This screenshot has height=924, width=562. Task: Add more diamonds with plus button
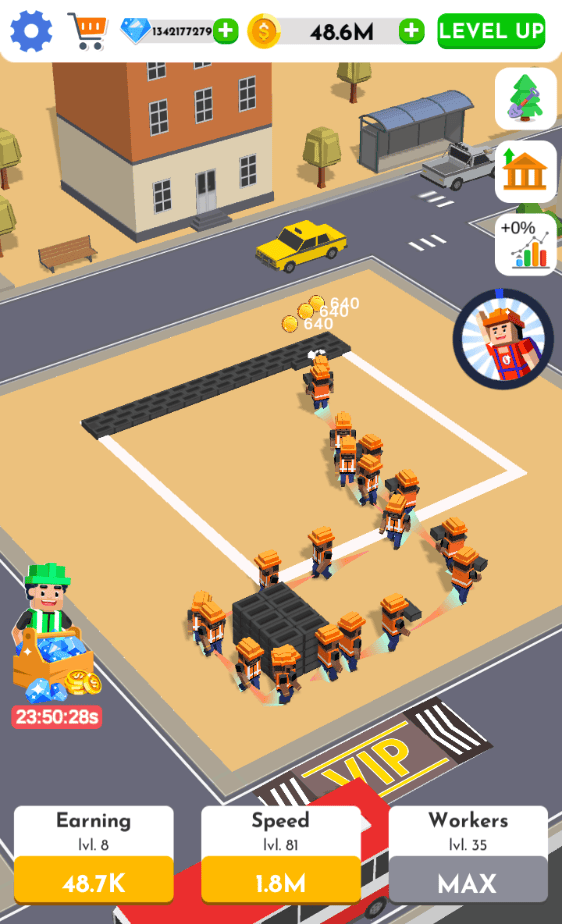[x=226, y=31]
